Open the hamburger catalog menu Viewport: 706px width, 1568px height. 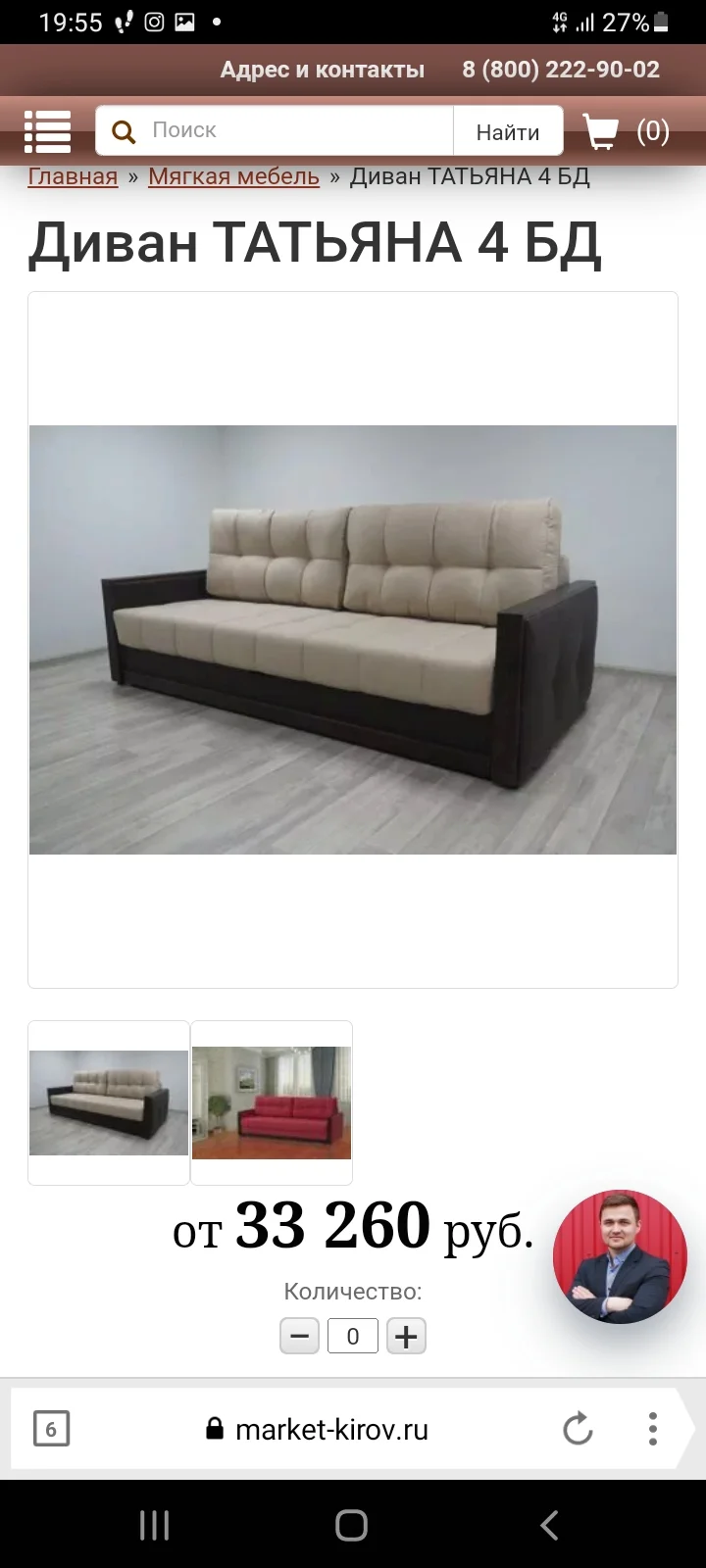[x=46, y=130]
